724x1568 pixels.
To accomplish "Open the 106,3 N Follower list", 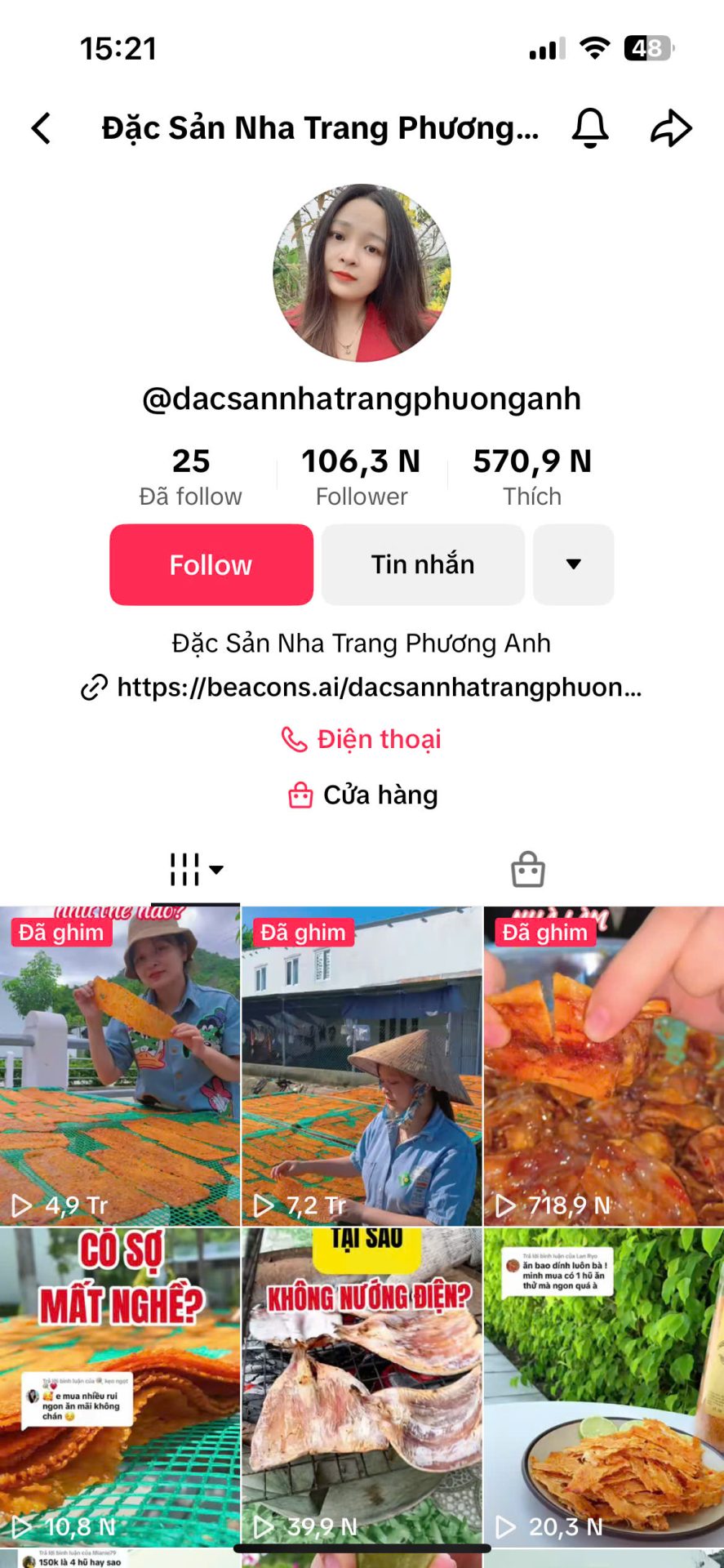I will [x=361, y=477].
